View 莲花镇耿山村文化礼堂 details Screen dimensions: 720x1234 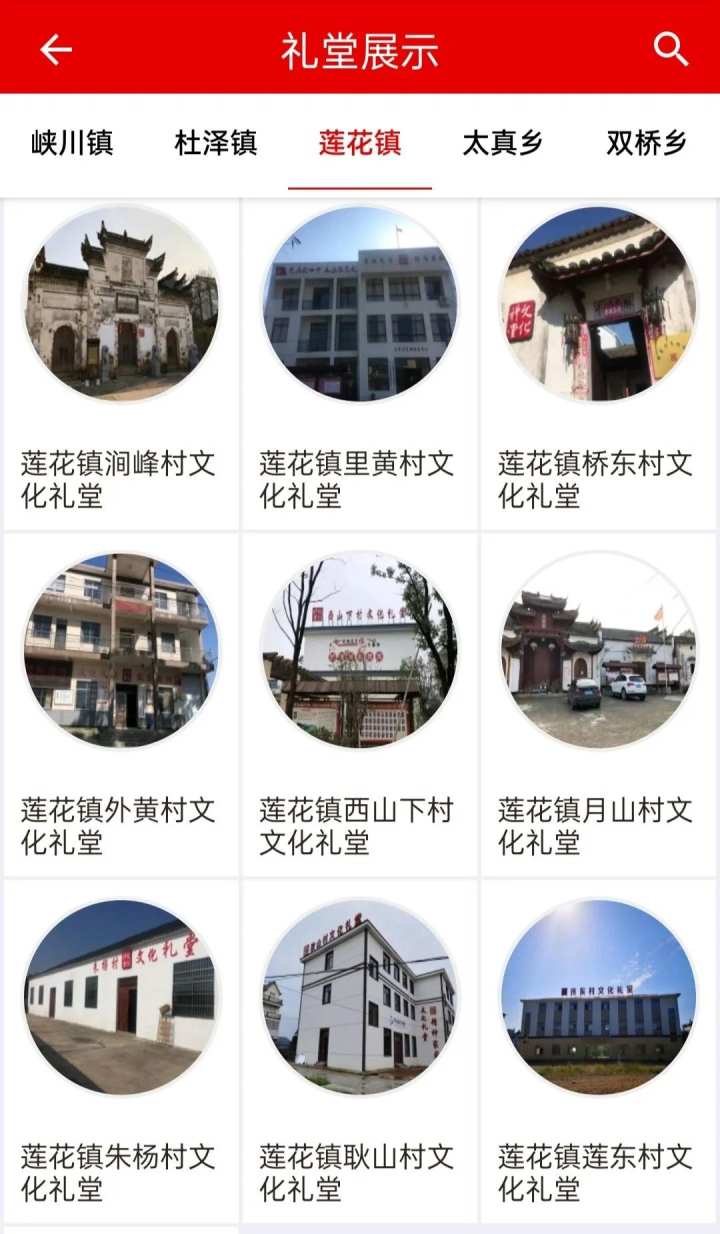pos(360,1050)
